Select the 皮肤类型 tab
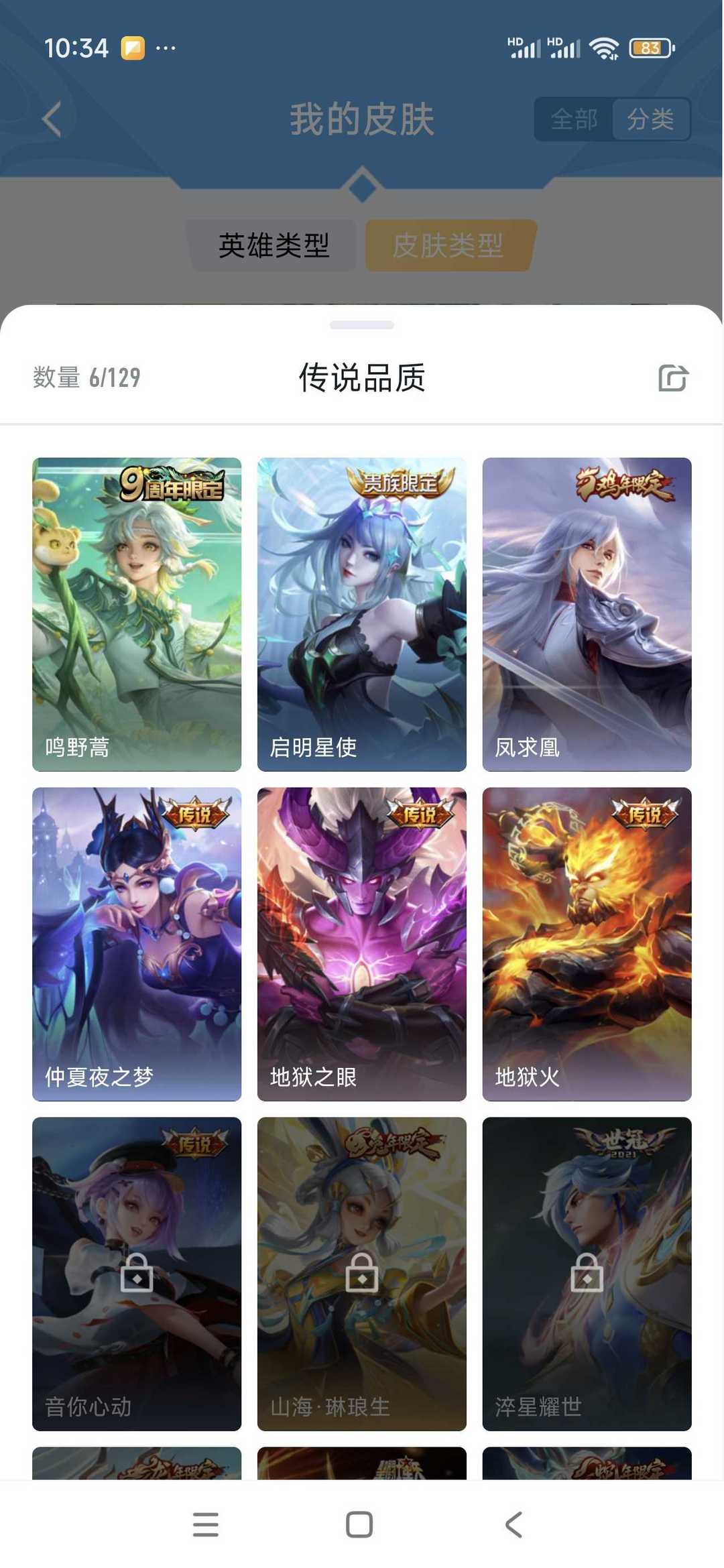The image size is (724, 1568). [x=448, y=245]
